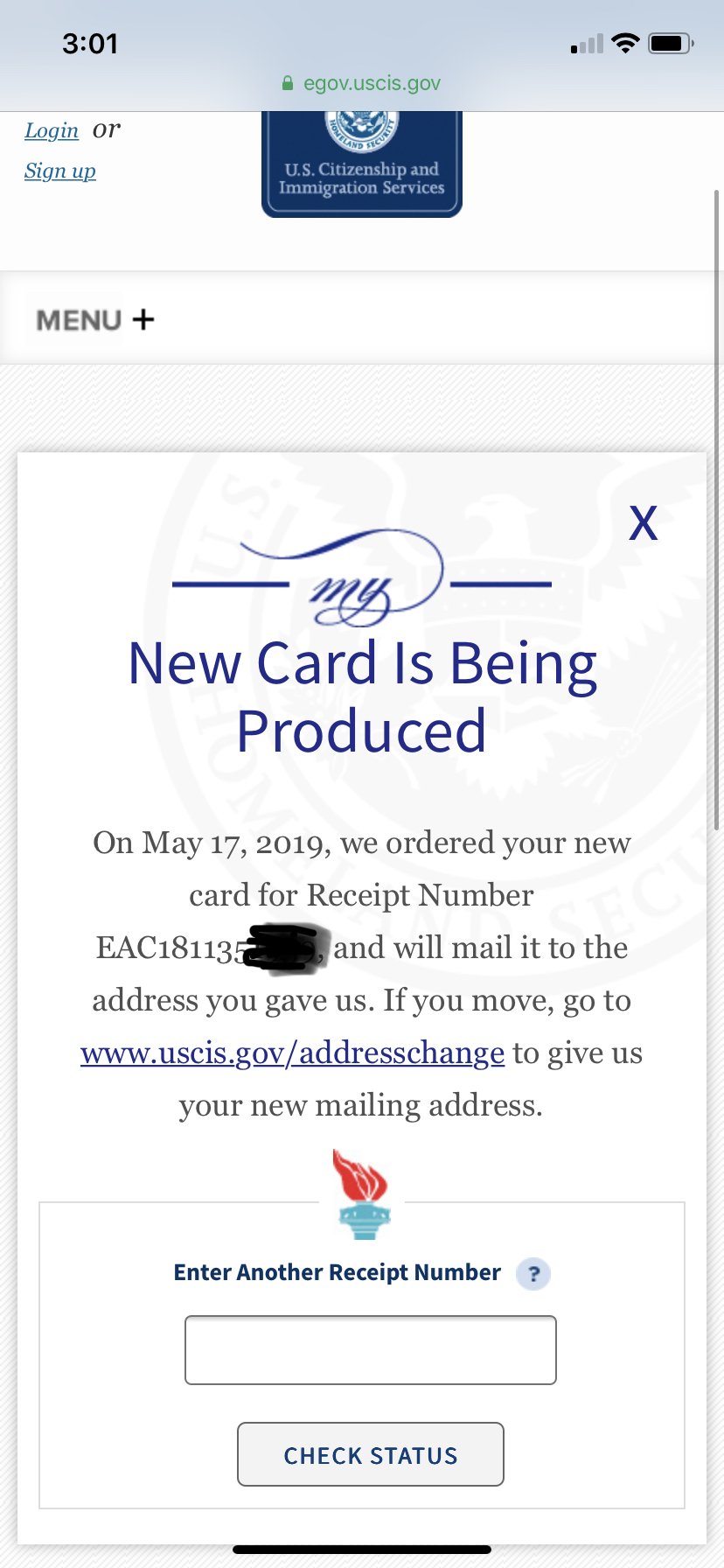Tap the egov.uscis.gov address bar

tap(362, 84)
